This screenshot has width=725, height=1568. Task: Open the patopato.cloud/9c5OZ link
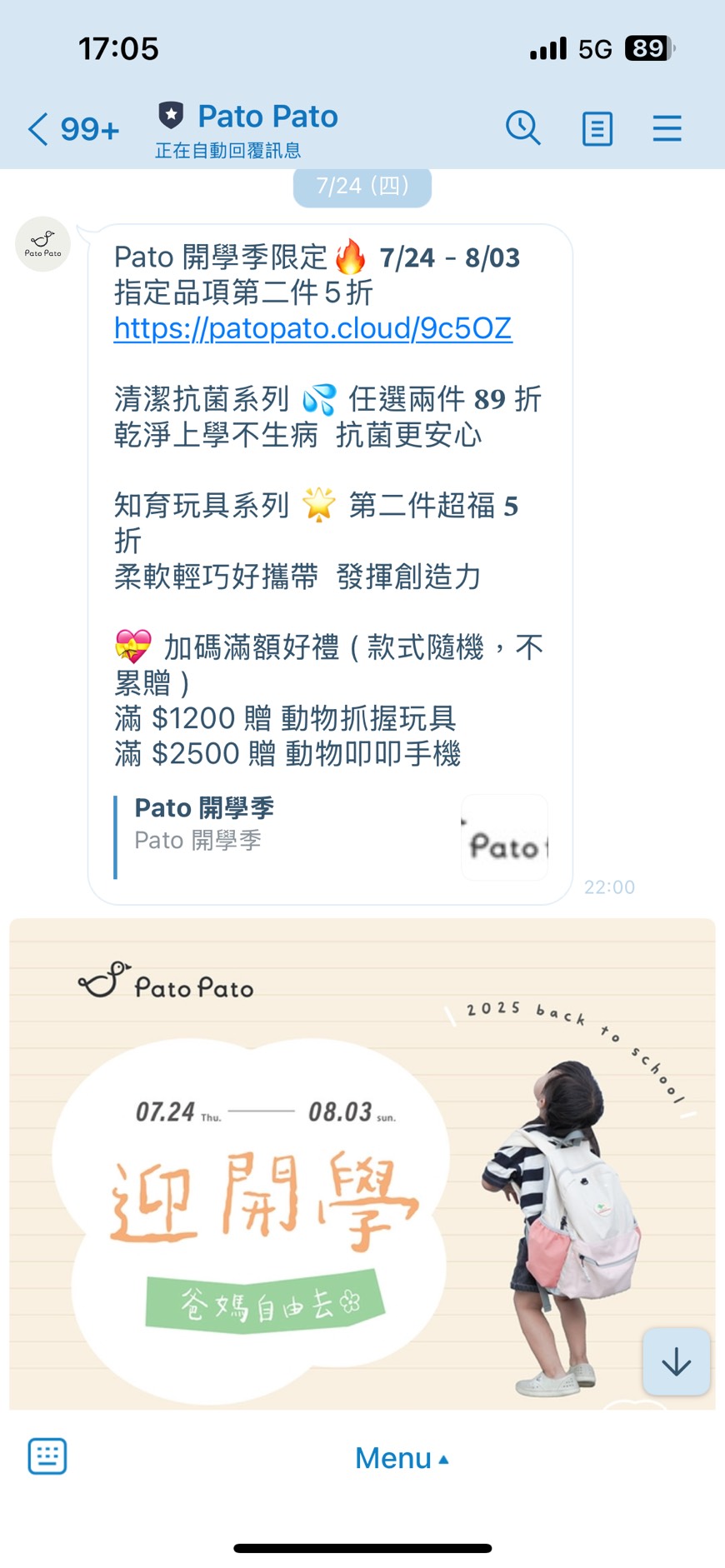coord(312,328)
